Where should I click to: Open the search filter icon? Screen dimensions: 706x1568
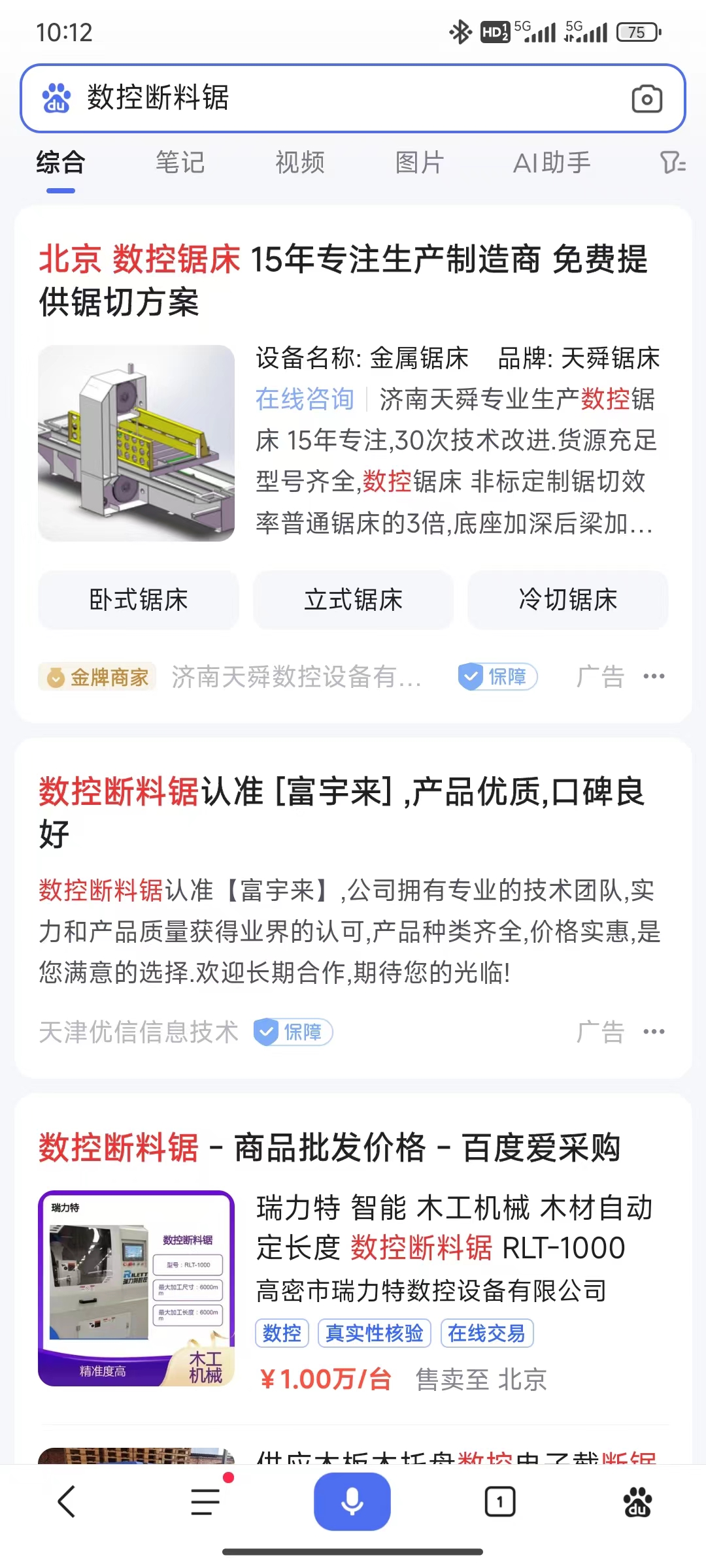coord(672,163)
